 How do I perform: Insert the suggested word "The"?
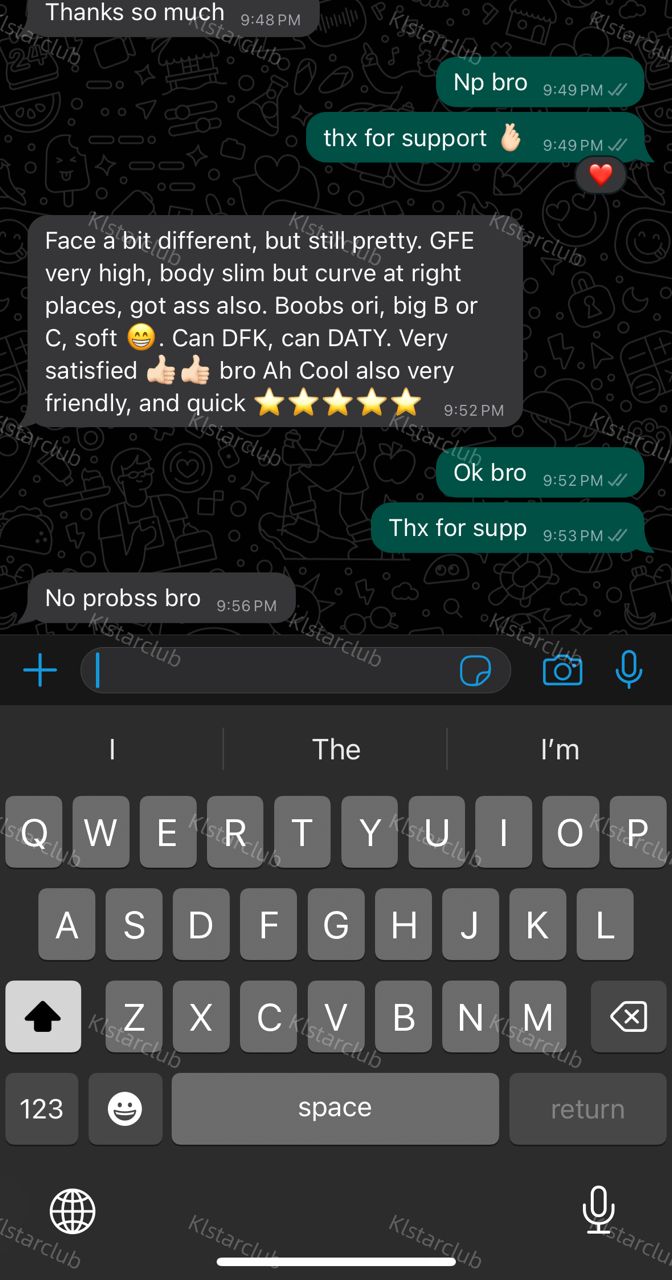[x=336, y=749]
